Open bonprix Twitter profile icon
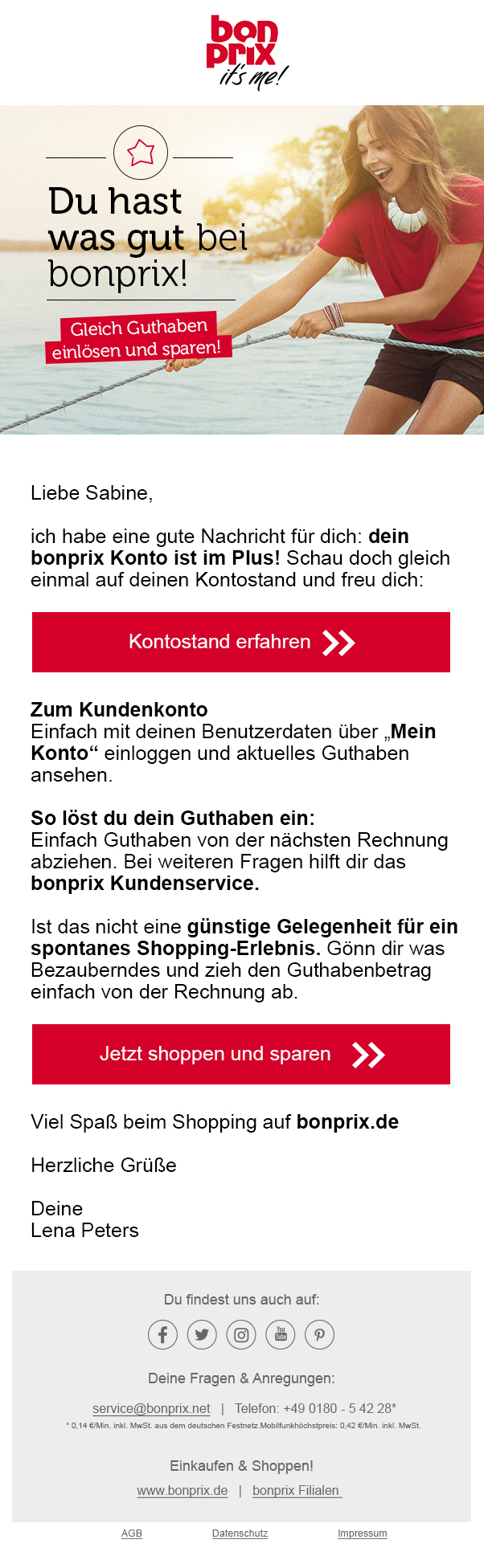Image resolution: width=484 pixels, height=1568 pixels. tap(202, 1335)
